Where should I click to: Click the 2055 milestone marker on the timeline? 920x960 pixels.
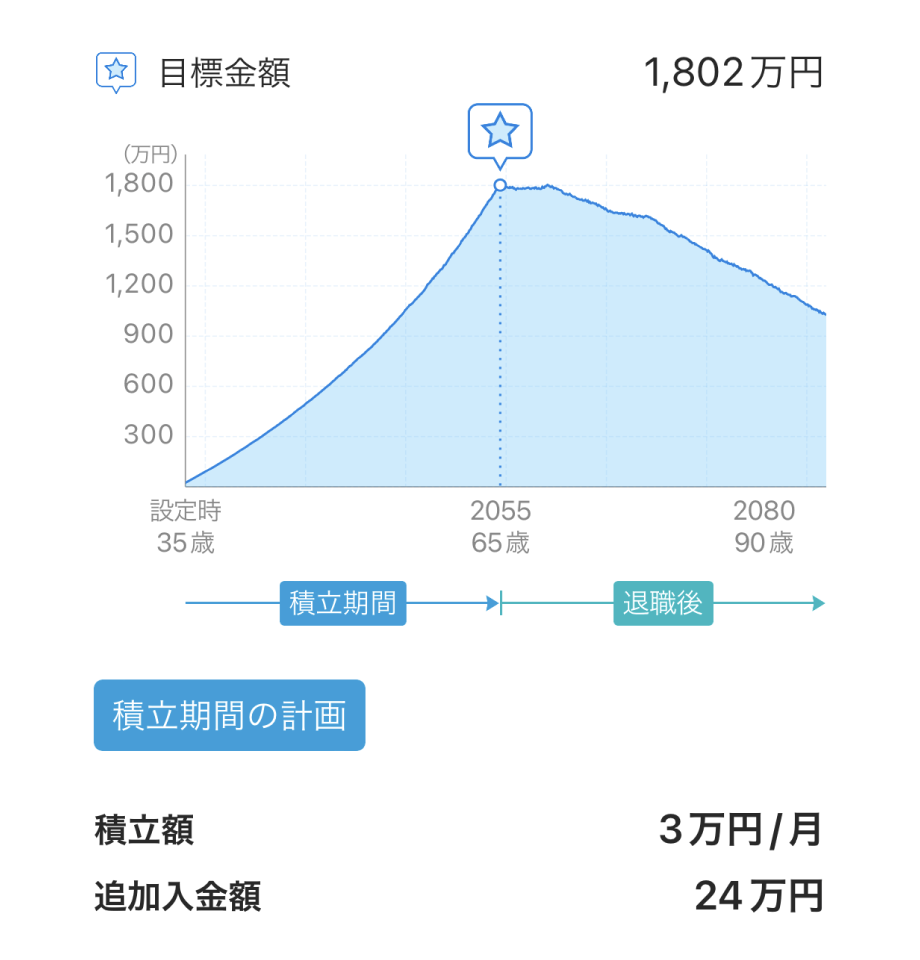[x=499, y=511]
